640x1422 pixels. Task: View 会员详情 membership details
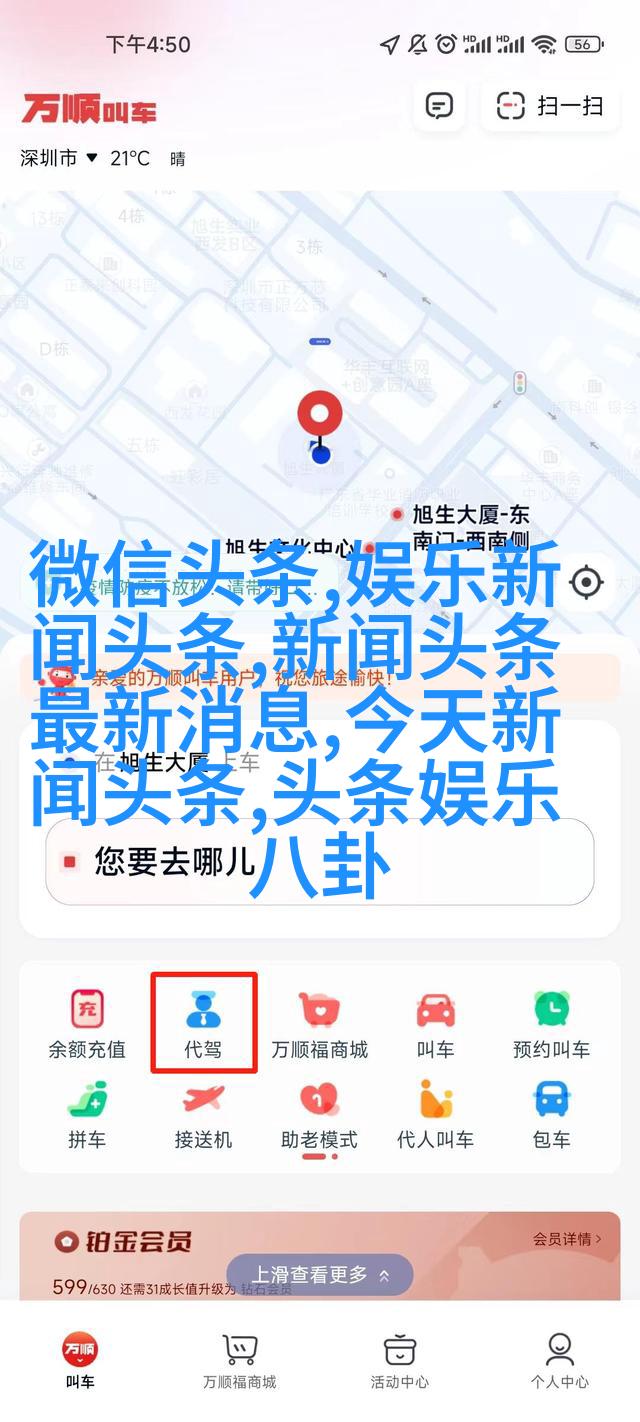[567, 1239]
